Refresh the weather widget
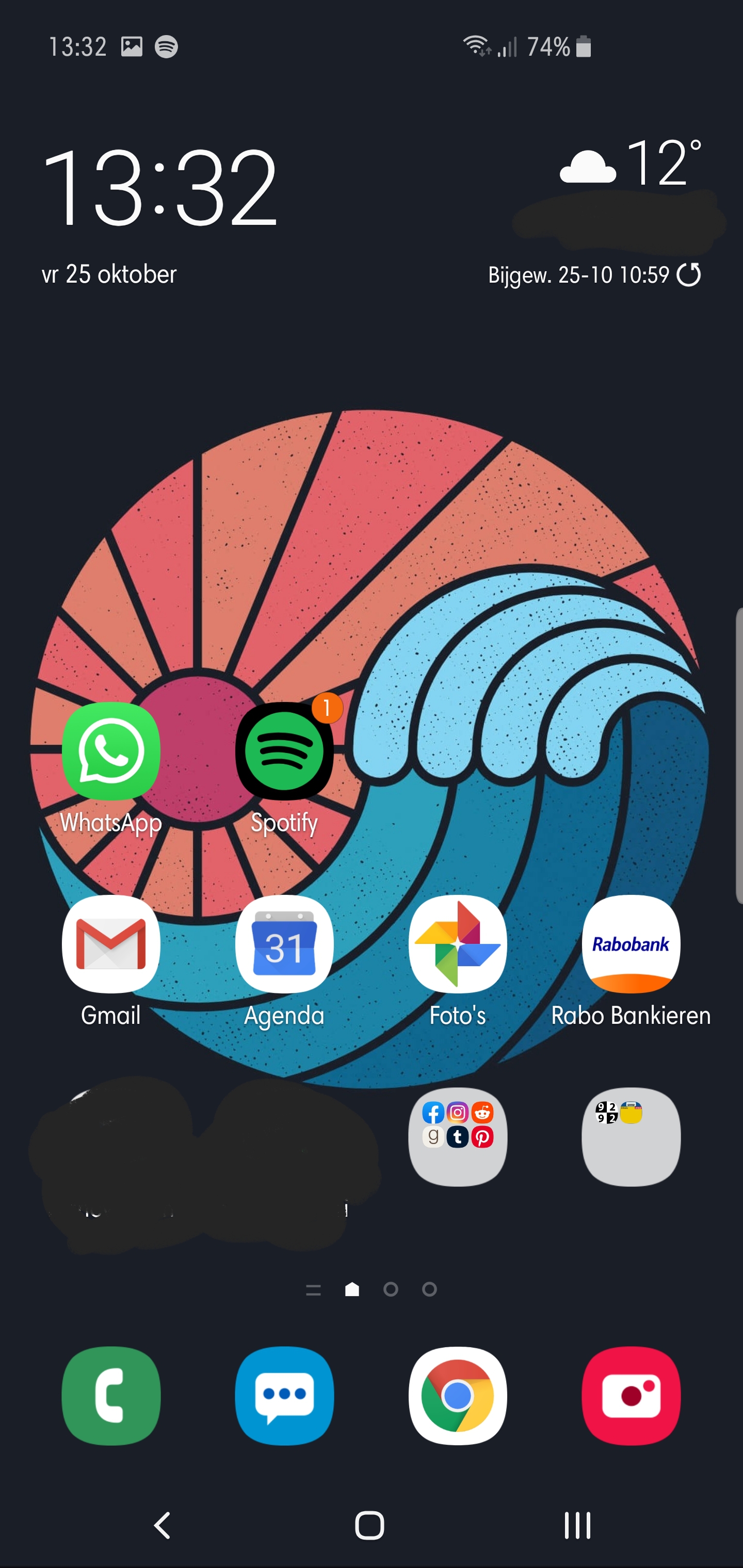 click(689, 274)
